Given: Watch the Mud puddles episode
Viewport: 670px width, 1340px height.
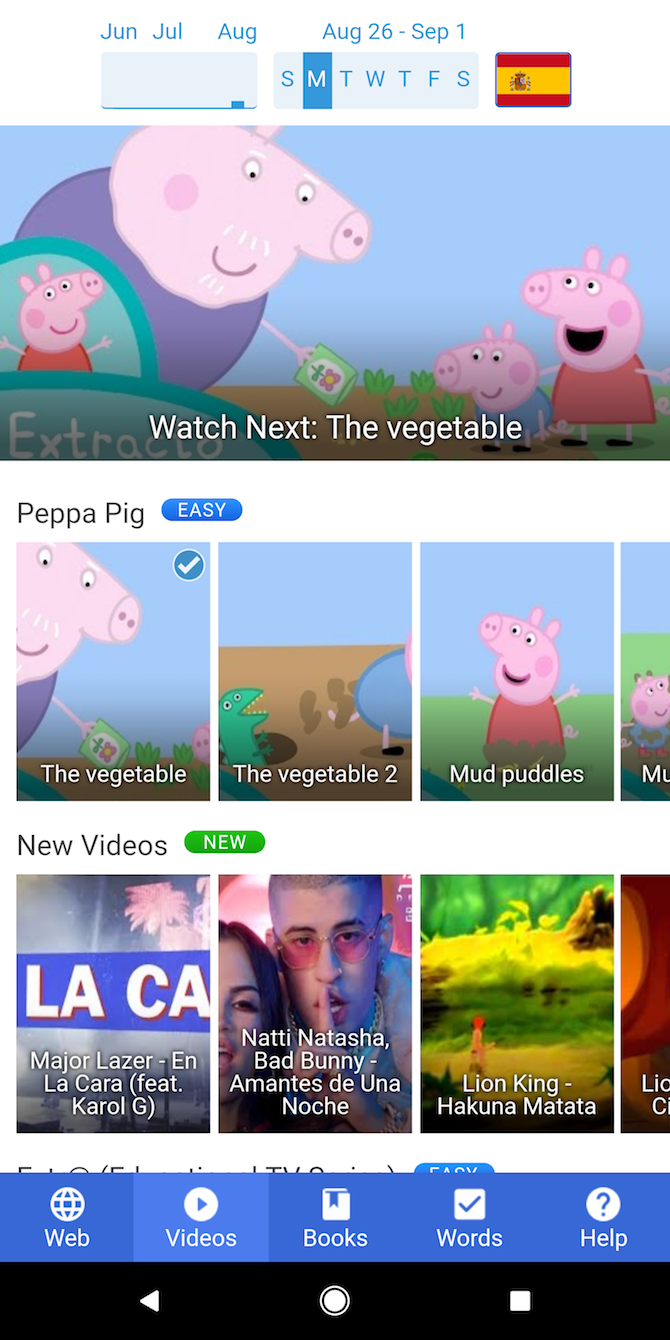Looking at the screenshot, I should (517, 671).
